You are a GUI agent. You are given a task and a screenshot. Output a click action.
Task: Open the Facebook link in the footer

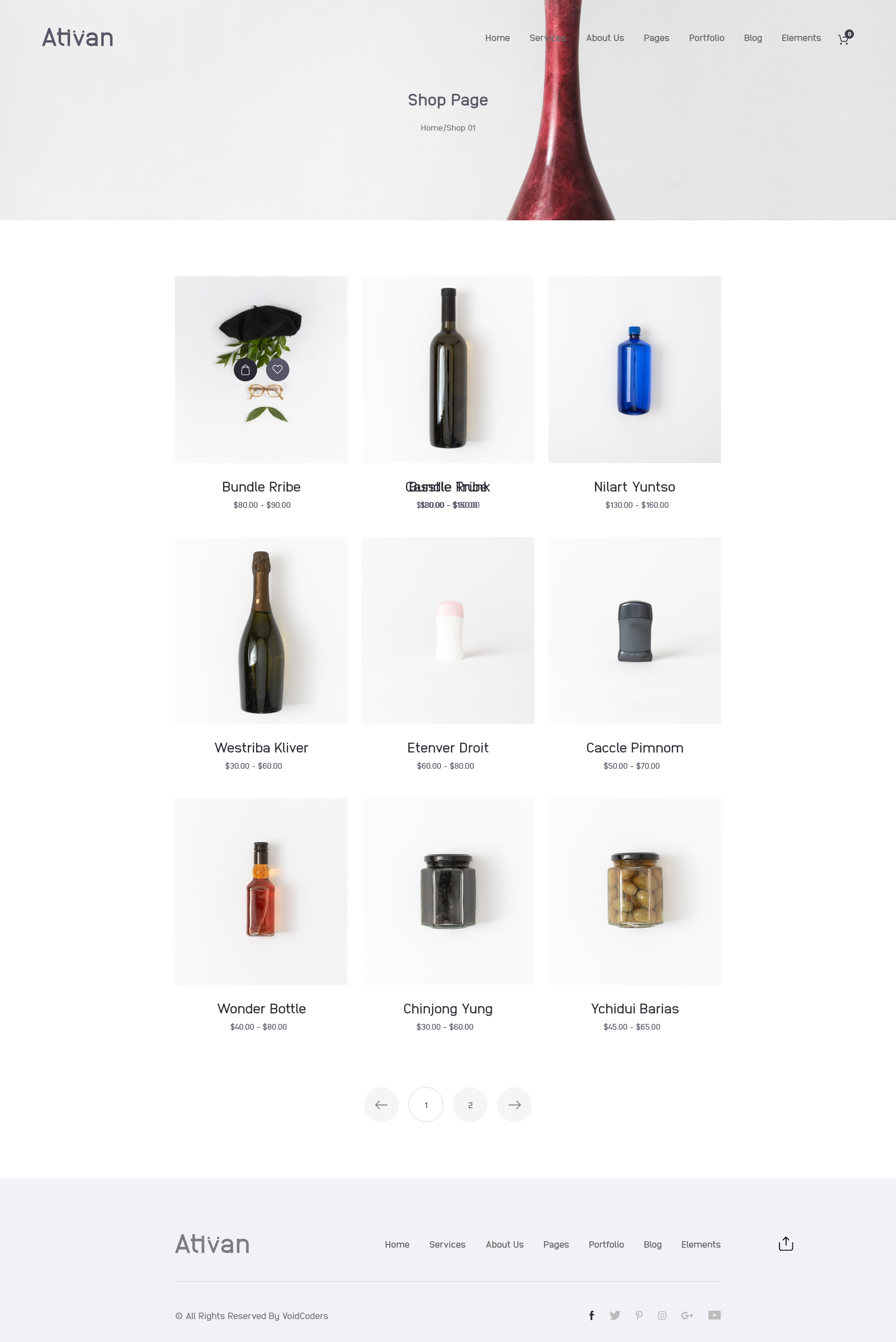(591, 1315)
